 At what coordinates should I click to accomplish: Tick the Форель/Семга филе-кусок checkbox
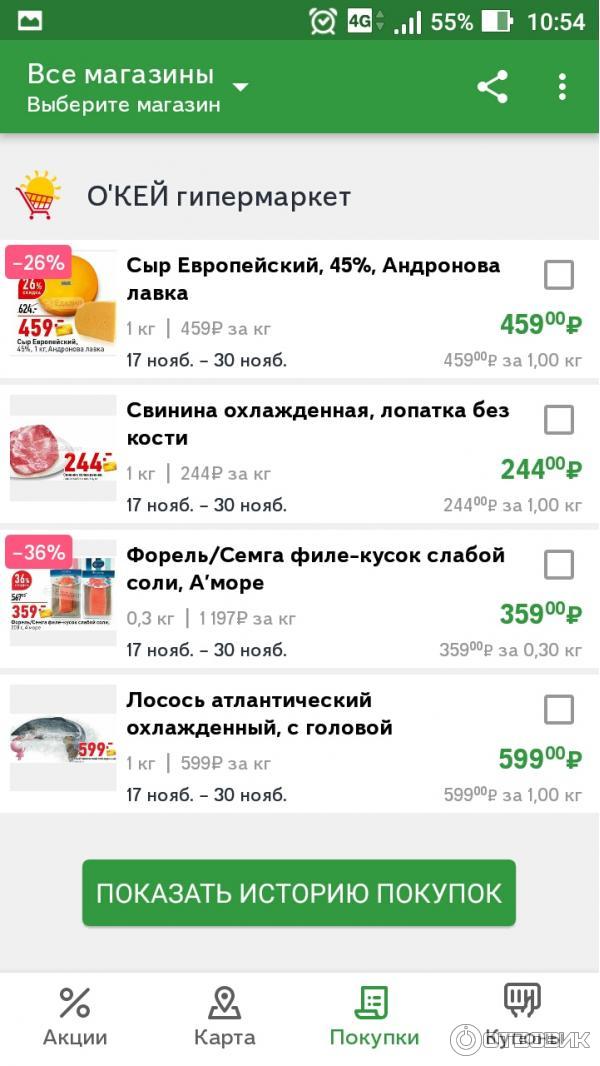click(x=559, y=565)
